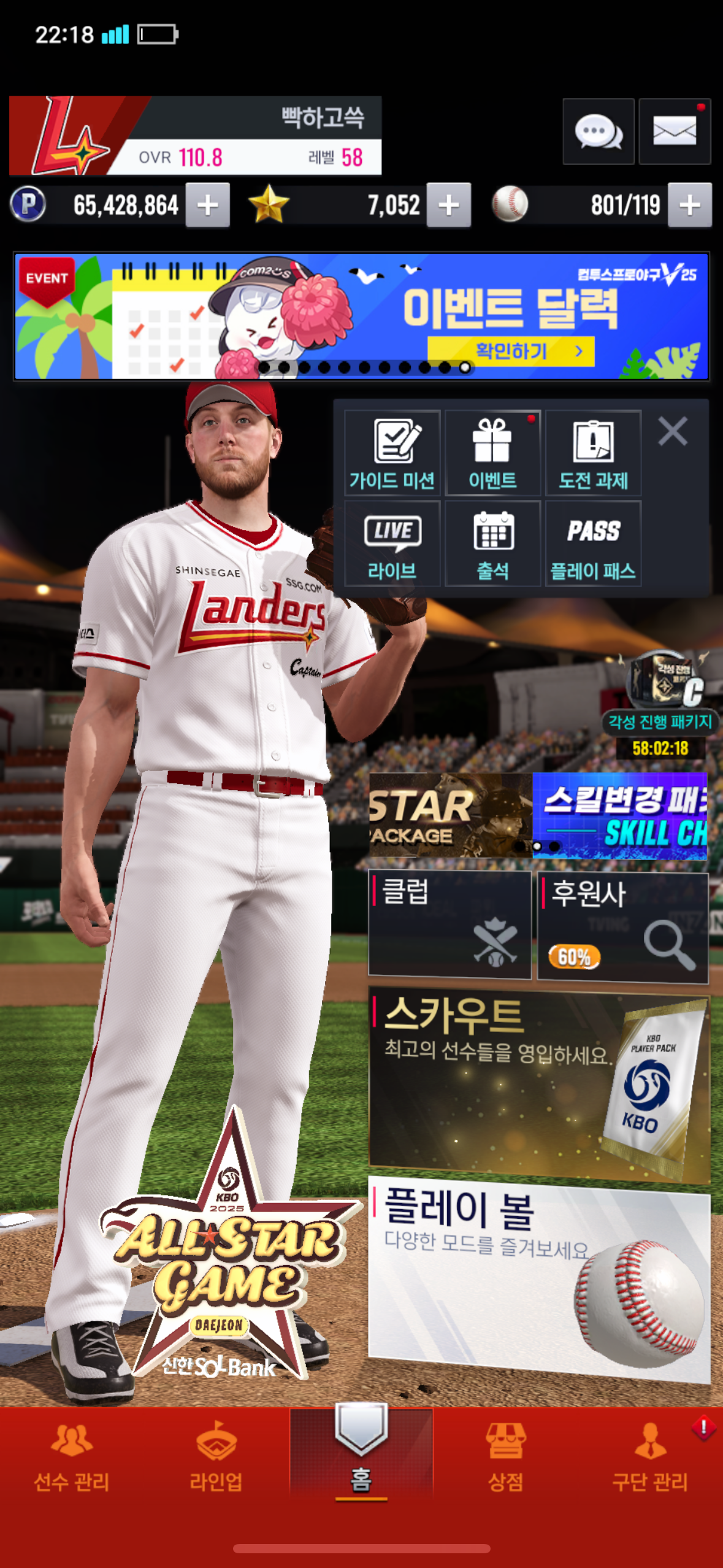
Task: Open 플레이 볼 game modes
Action: pos(539,1279)
